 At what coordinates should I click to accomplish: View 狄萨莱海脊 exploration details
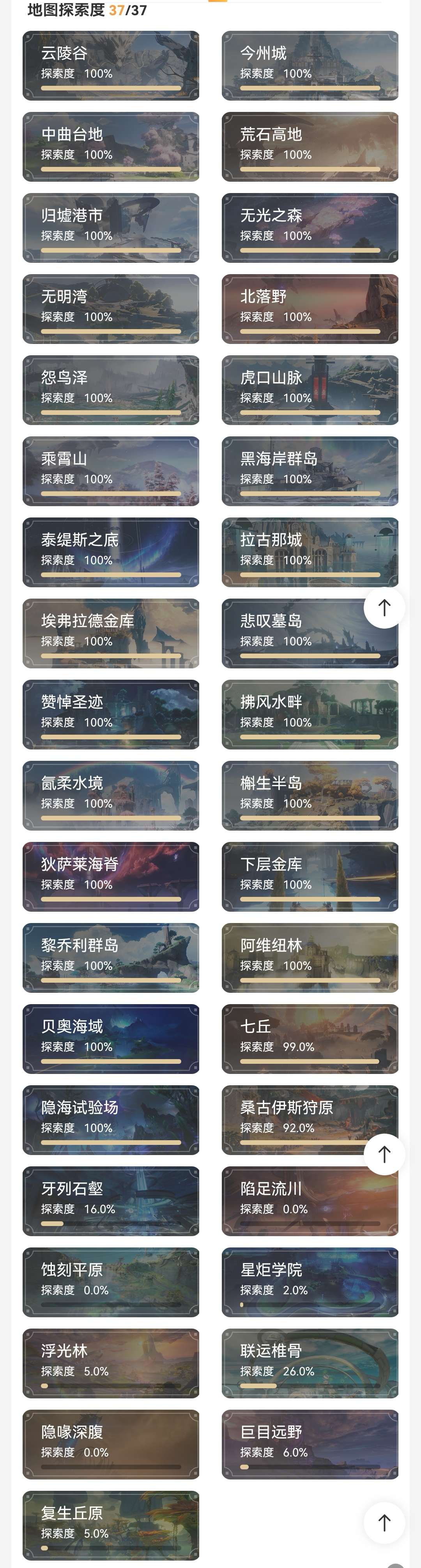click(111, 877)
